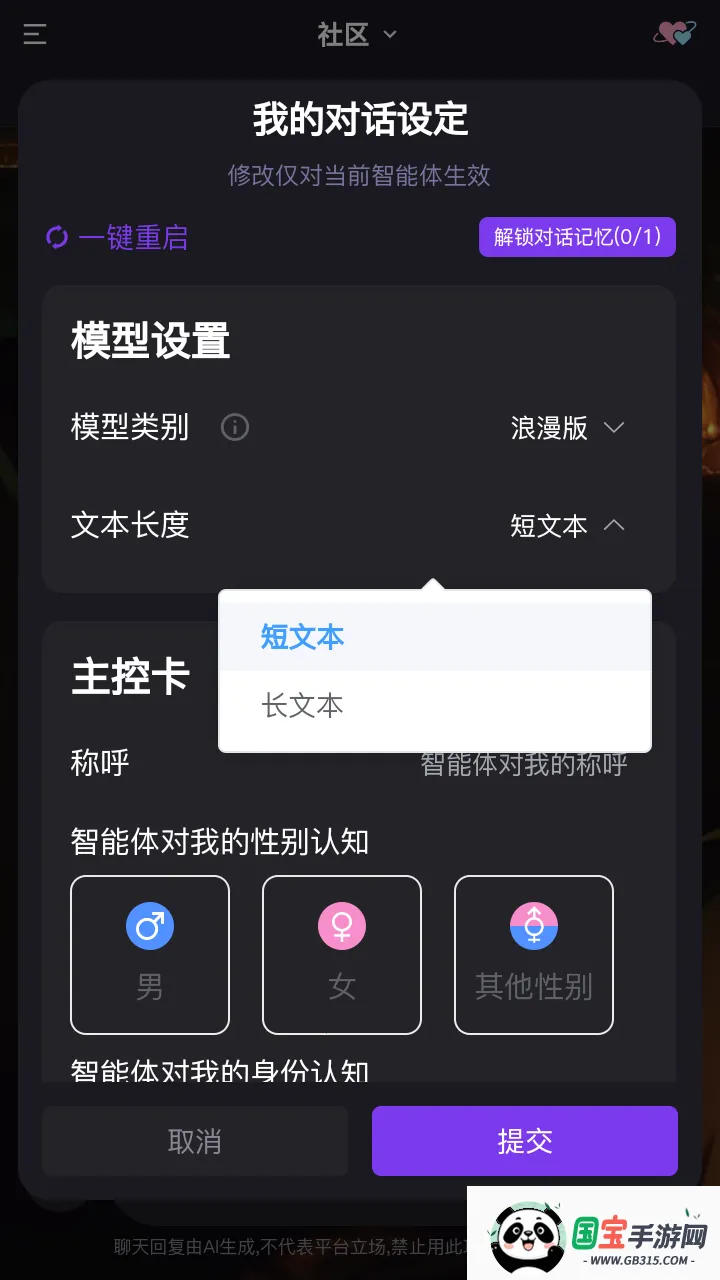Open the hamburger menu at top left
720x1280 pixels.
pyautogui.click(x=34, y=35)
